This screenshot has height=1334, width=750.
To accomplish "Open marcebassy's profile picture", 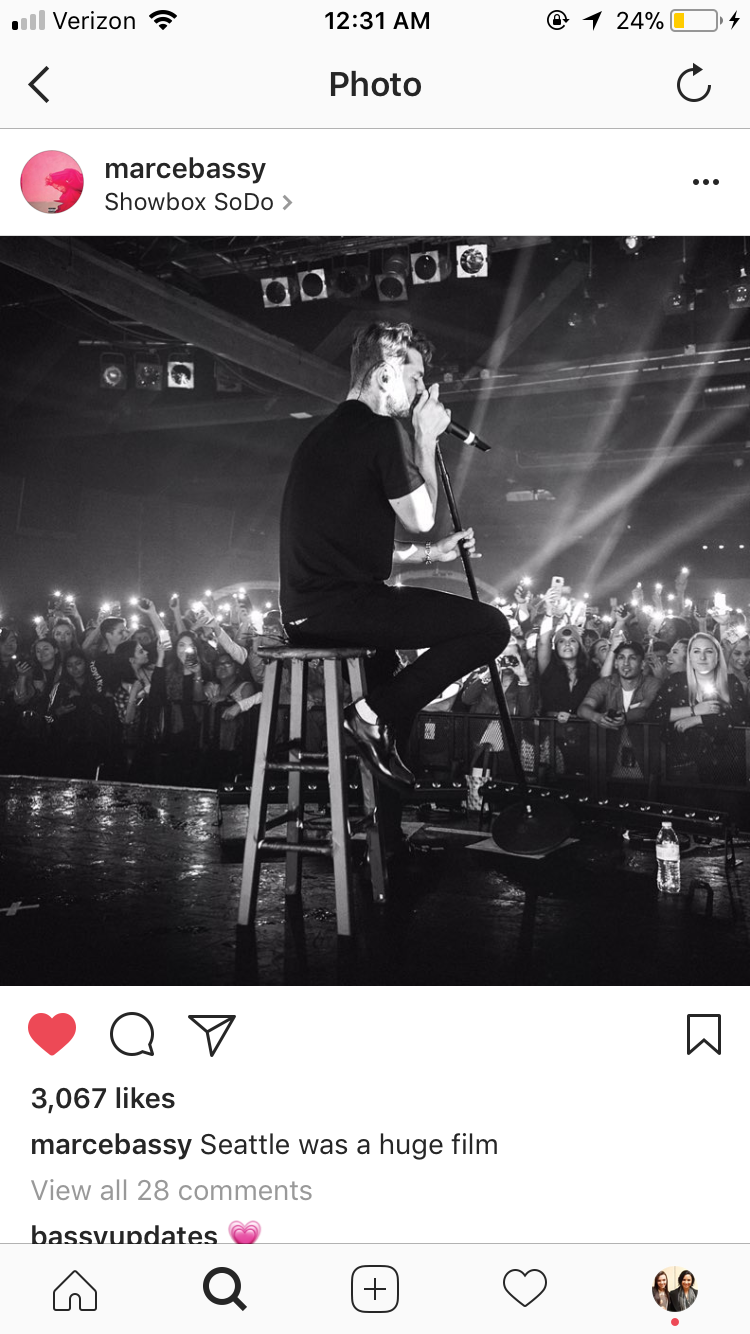I will point(52,182).
